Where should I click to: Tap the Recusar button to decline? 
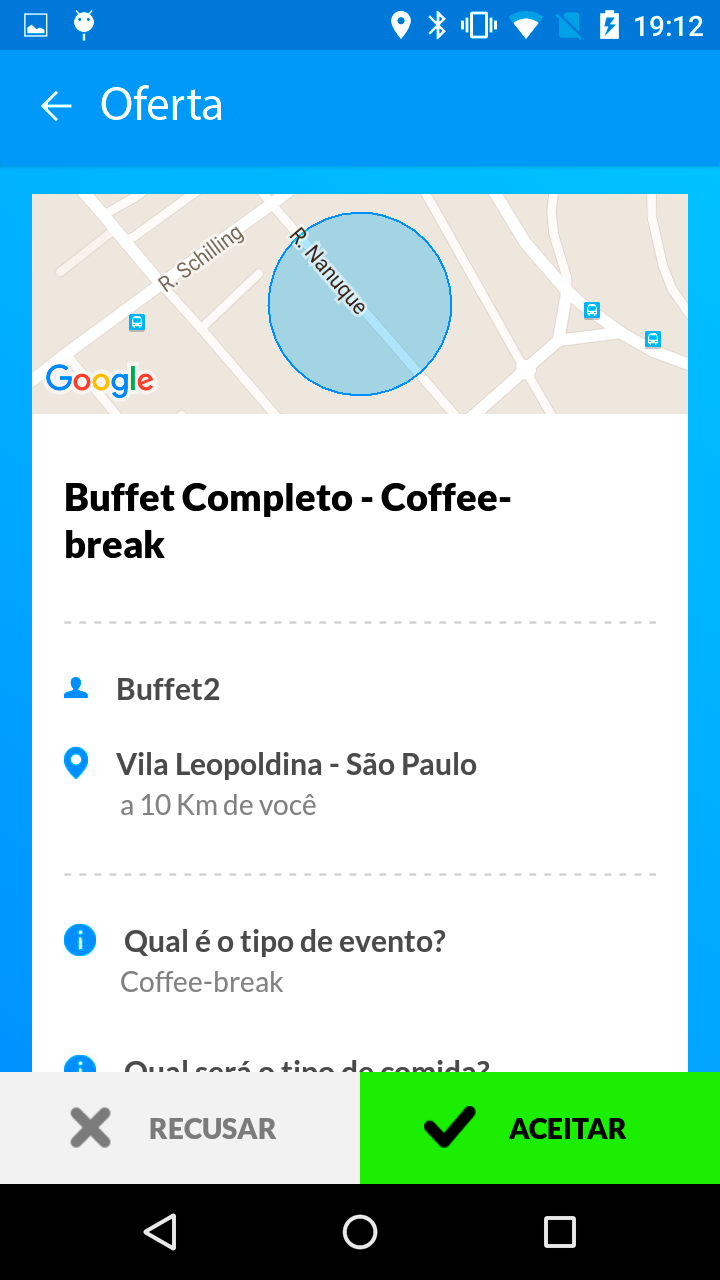[x=180, y=1128]
